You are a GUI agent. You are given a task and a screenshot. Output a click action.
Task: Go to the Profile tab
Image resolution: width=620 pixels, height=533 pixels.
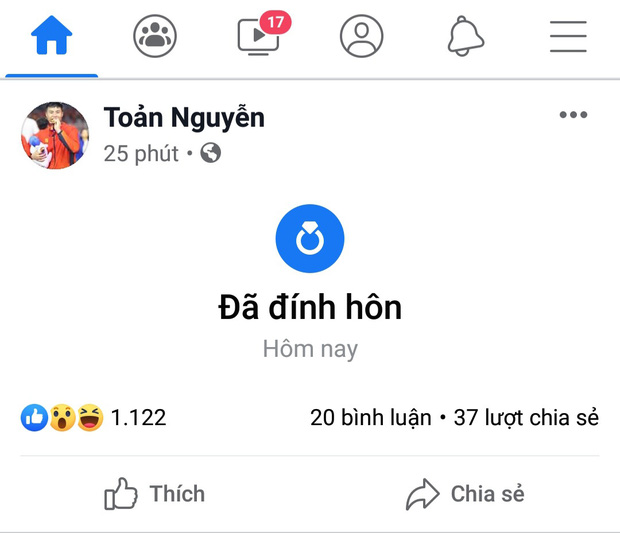click(361, 37)
